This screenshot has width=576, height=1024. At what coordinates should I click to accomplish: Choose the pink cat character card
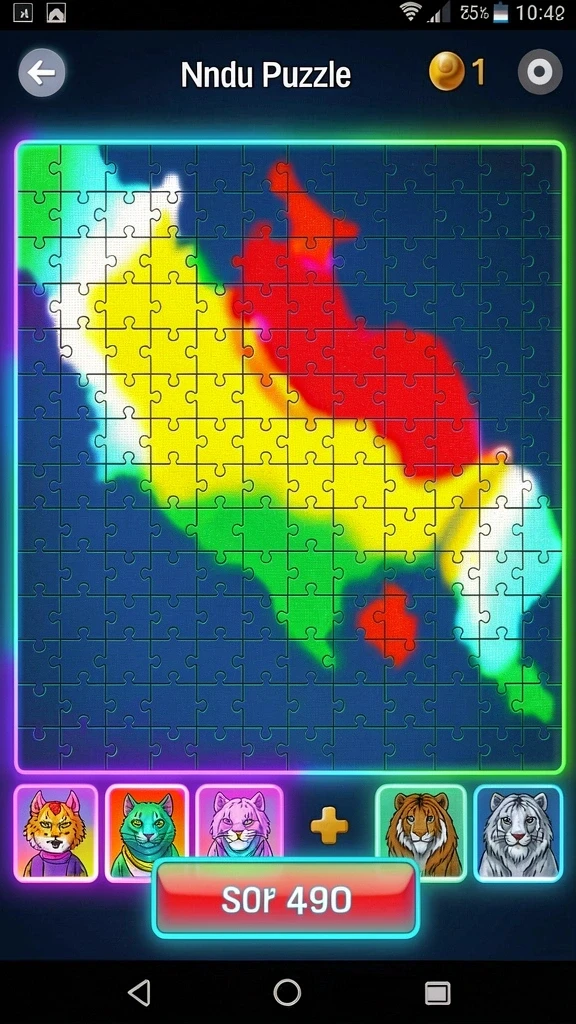[239, 823]
